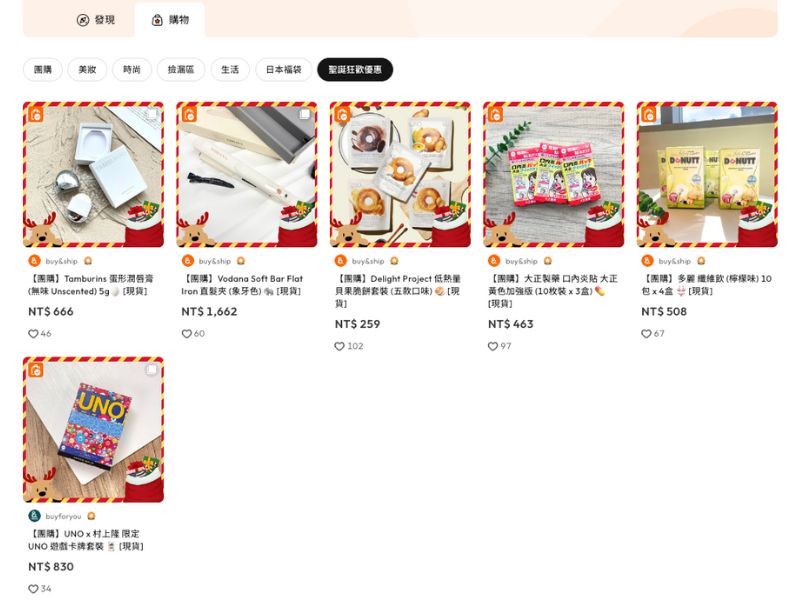Tap the 生活 category chip
The height and width of the screenshot is (600, 800).
point(230,70)
